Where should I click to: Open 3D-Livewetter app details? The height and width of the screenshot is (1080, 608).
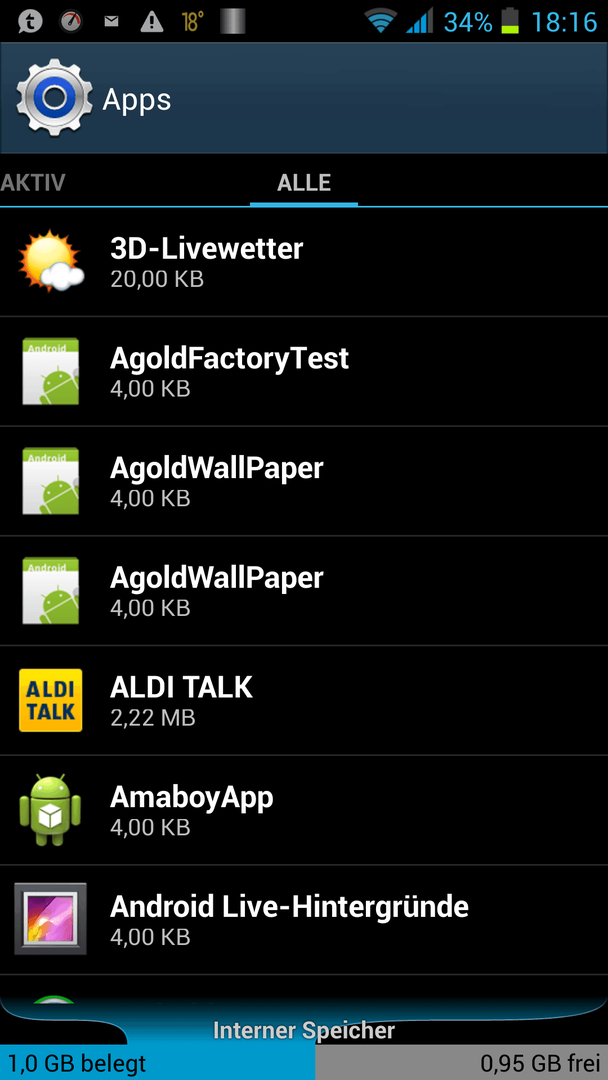tap(304, 262)
